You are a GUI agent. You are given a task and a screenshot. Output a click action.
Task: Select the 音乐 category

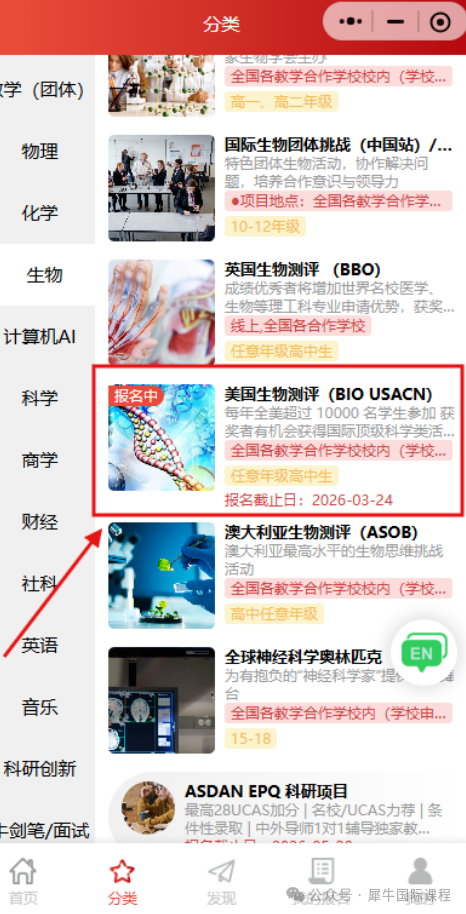(x=40, y=707)
